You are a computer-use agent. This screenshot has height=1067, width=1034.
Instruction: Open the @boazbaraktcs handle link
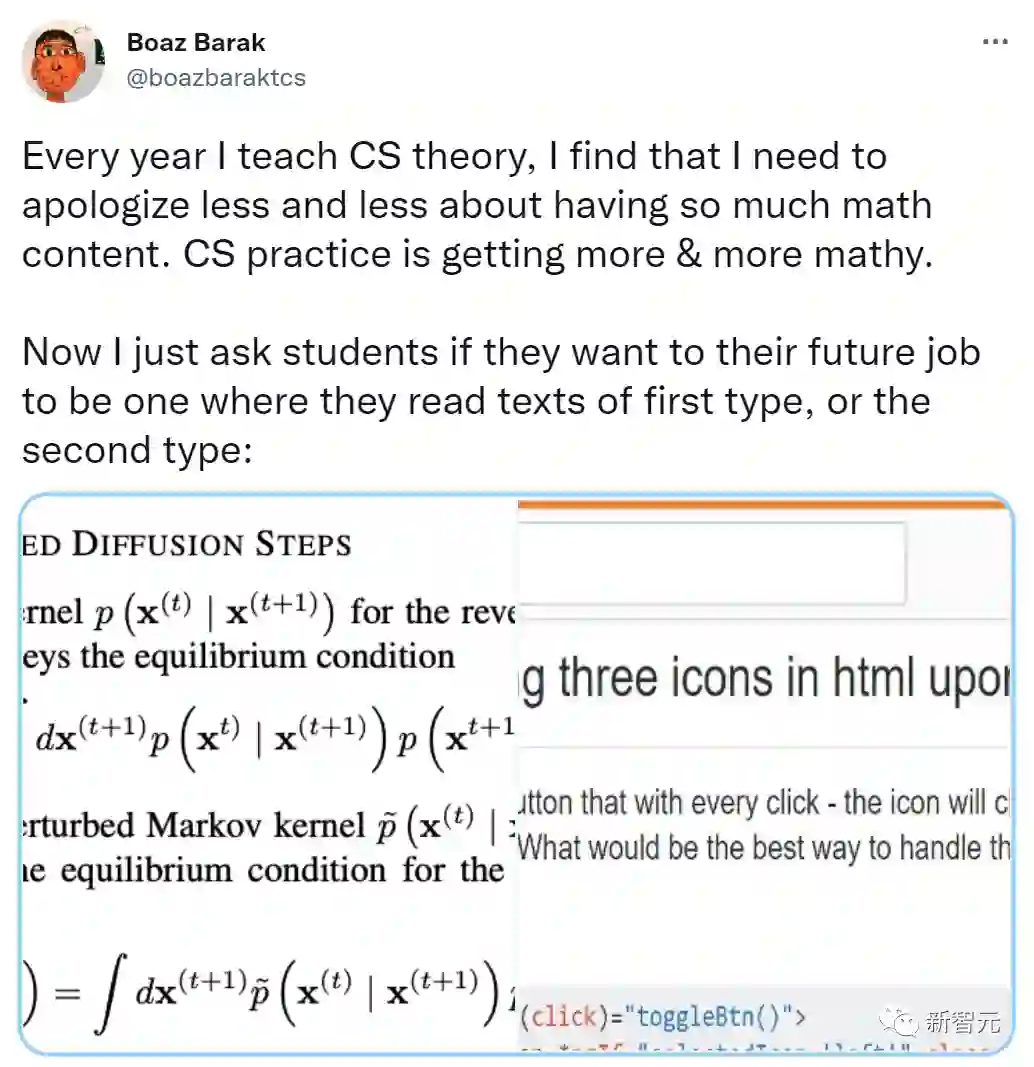[x=216, y=78]
